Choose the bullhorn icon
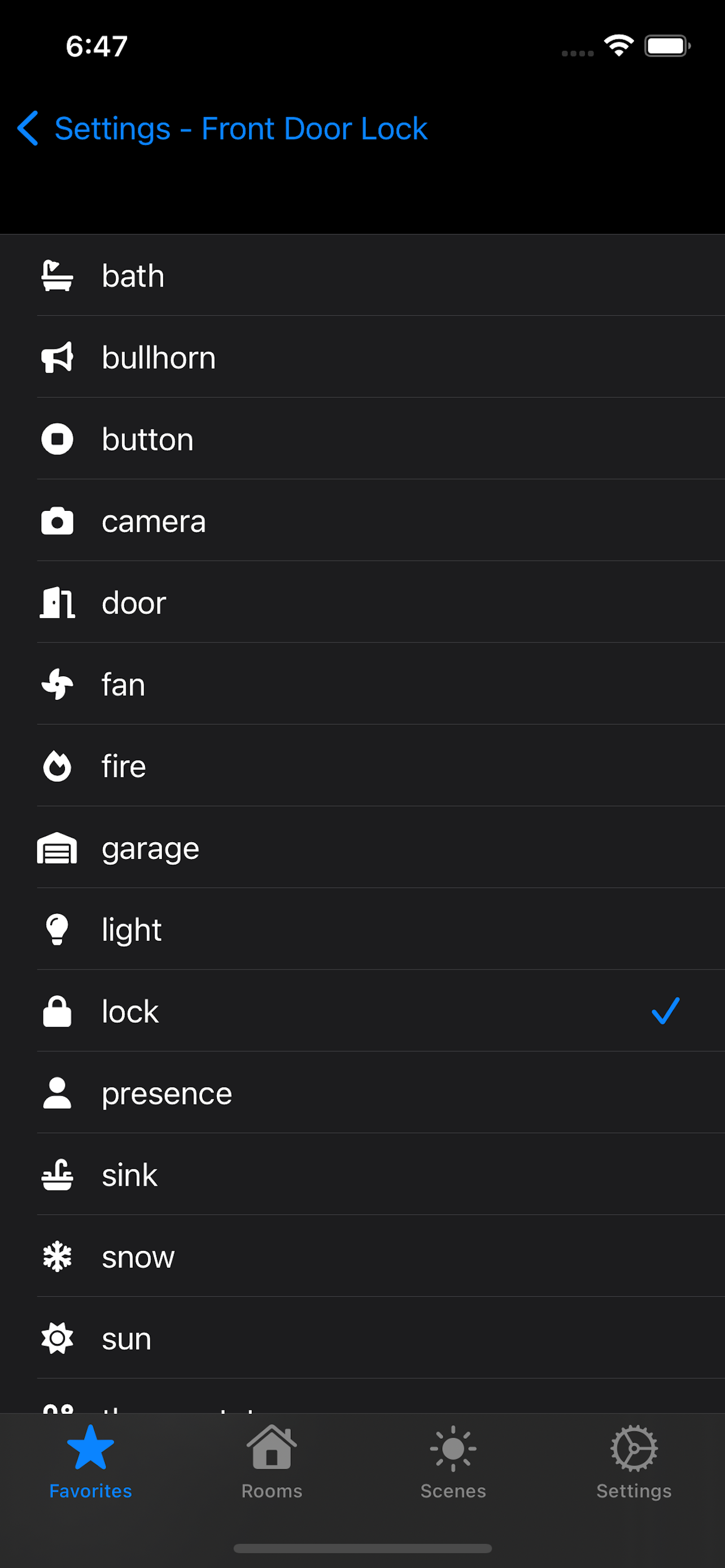The width and height of the screenshot is (725, 1568). click(x=363, y=357)
